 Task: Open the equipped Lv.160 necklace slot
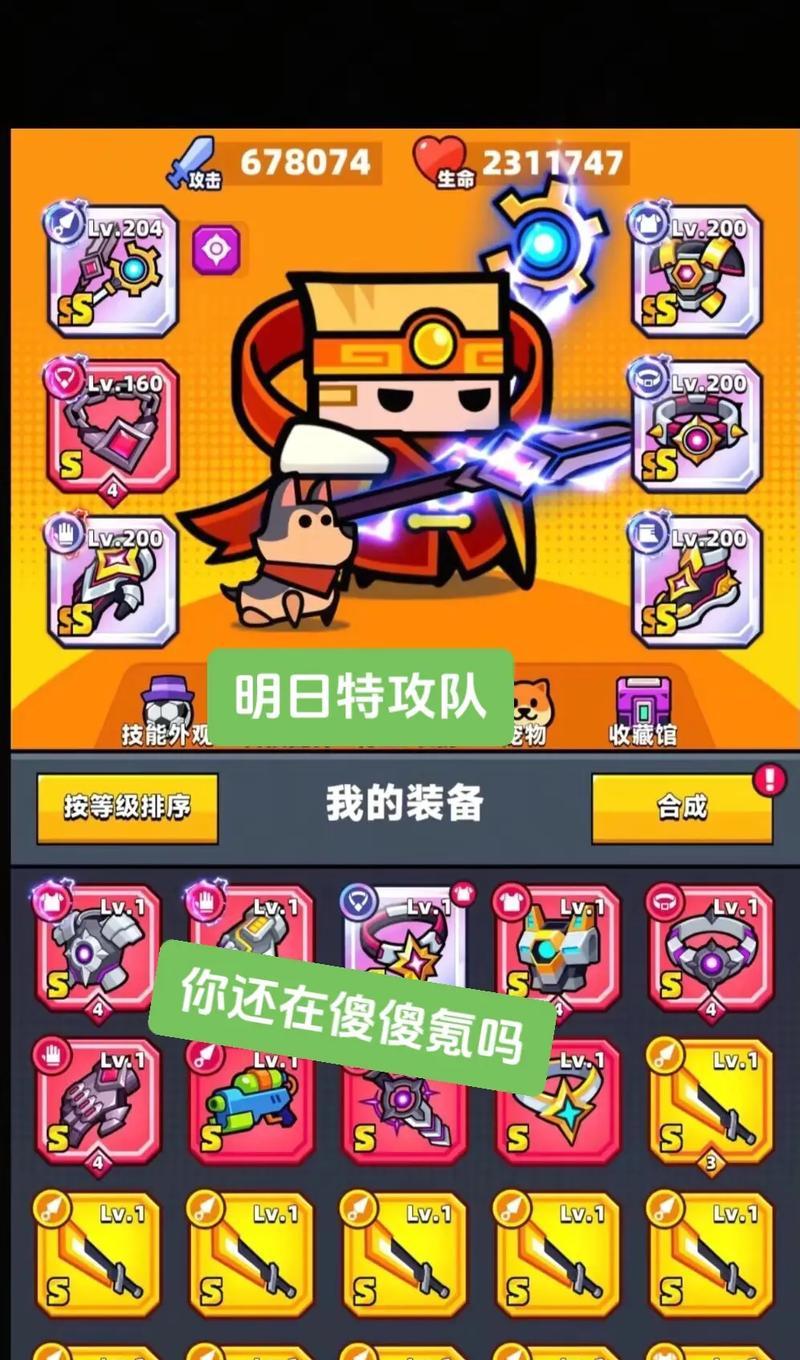[112, 427]
